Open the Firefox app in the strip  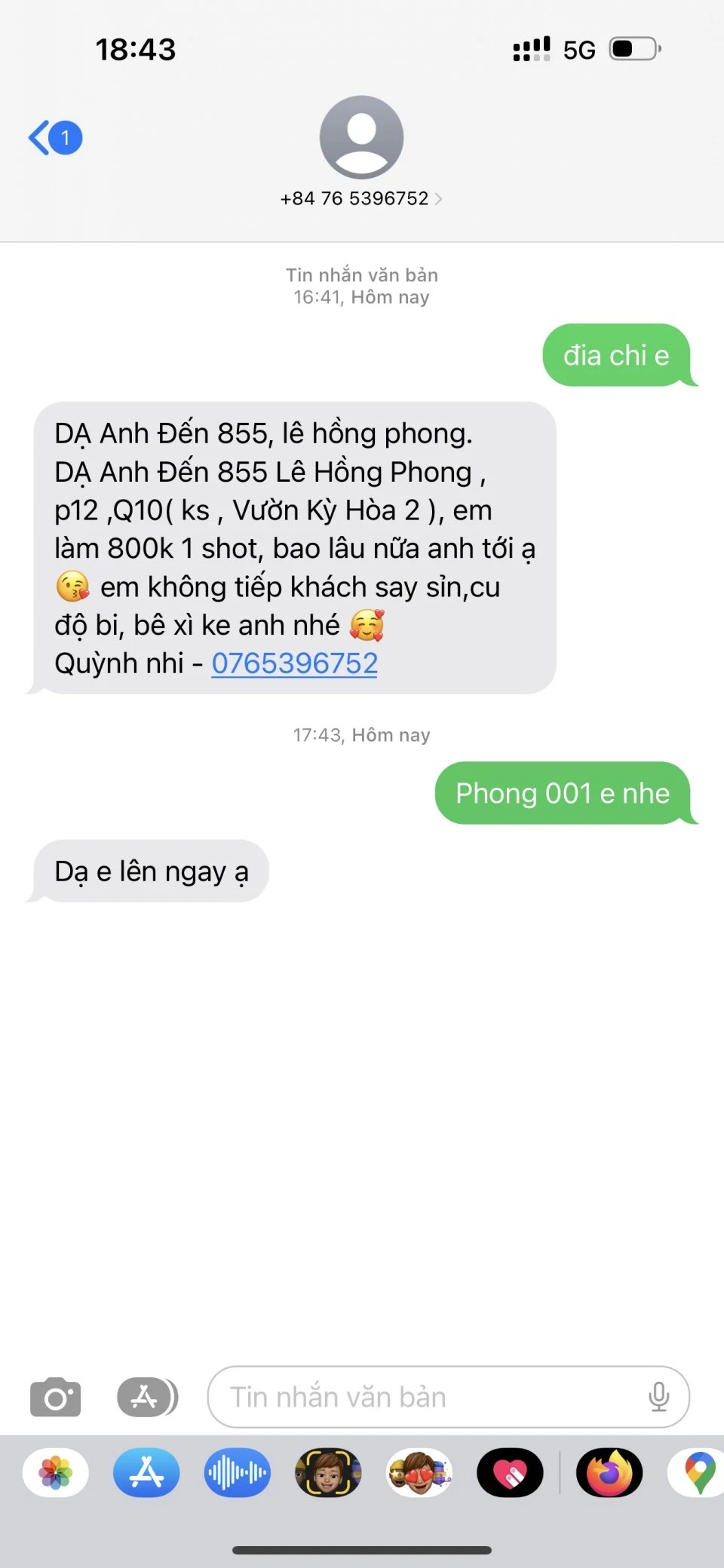tap(609, 1472)
